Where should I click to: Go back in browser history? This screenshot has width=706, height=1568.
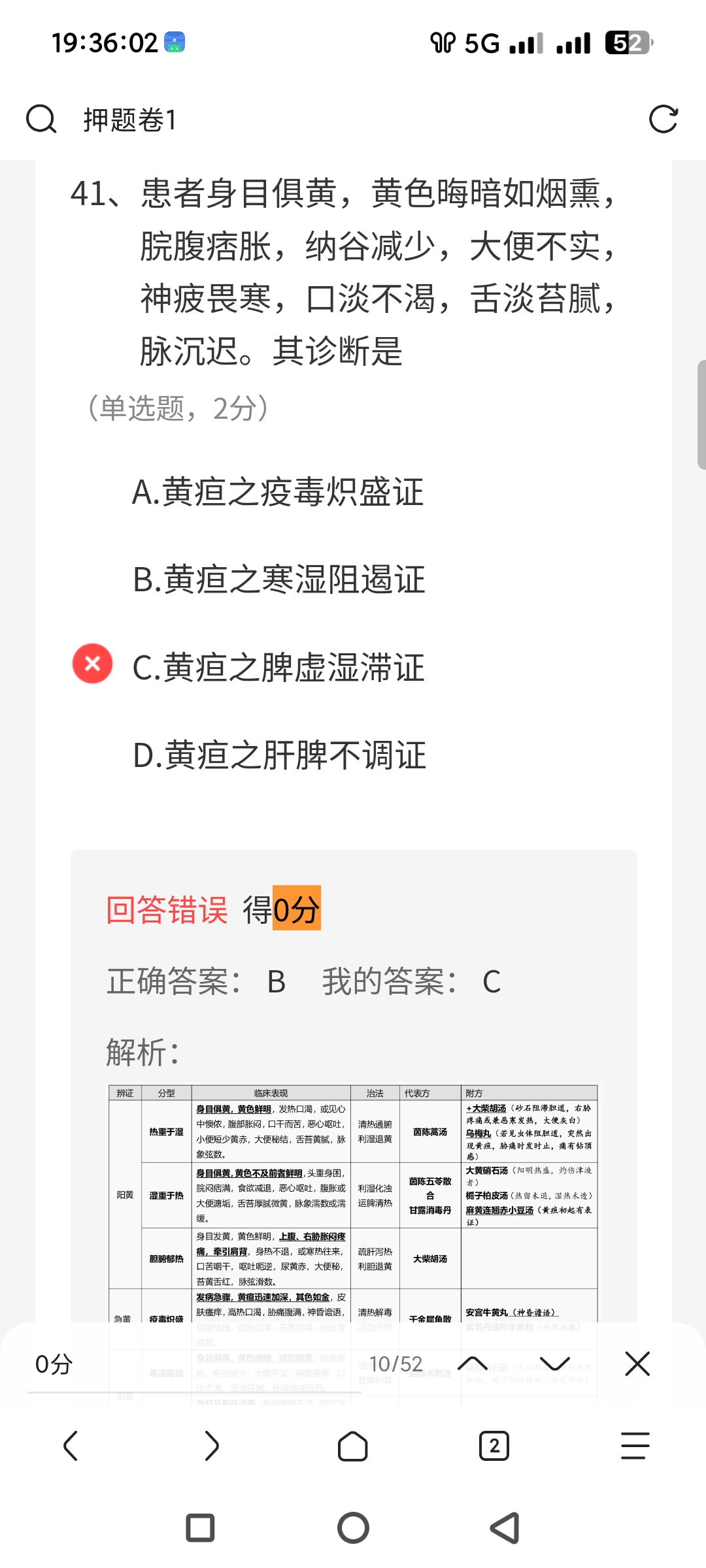[x=71, y=1446]
